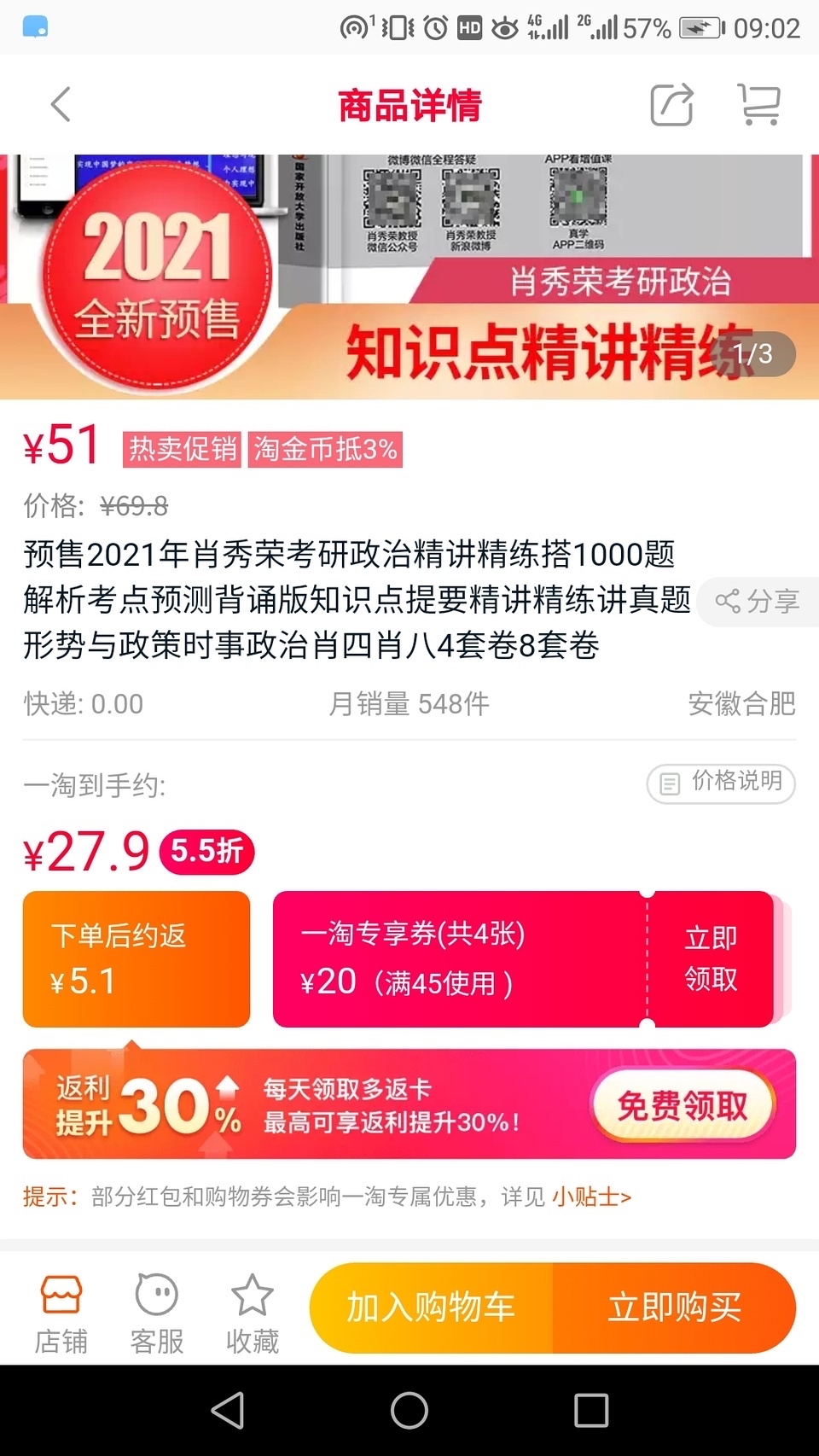Tap 加入购物车 to add to cart
Image resolution: width=819 pixels, height=1456 pixels.
(432, 1307)
